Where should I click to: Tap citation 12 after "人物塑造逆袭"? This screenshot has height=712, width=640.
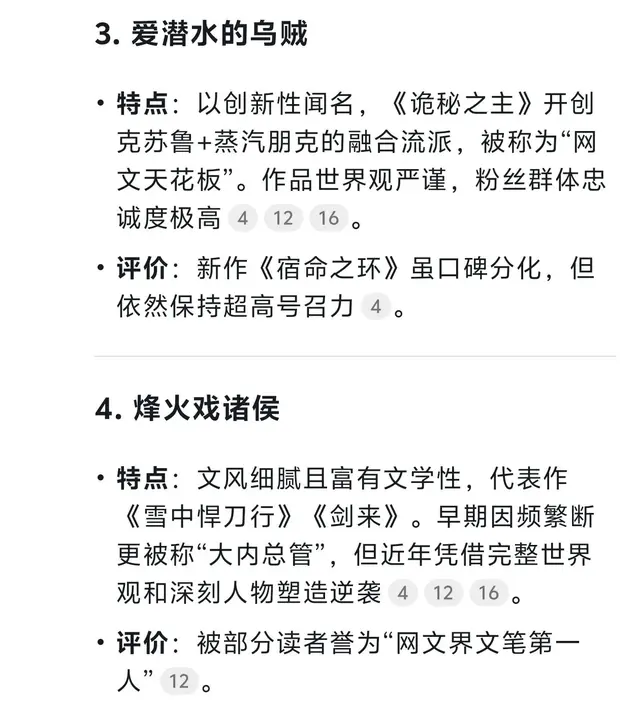(443, 594)
